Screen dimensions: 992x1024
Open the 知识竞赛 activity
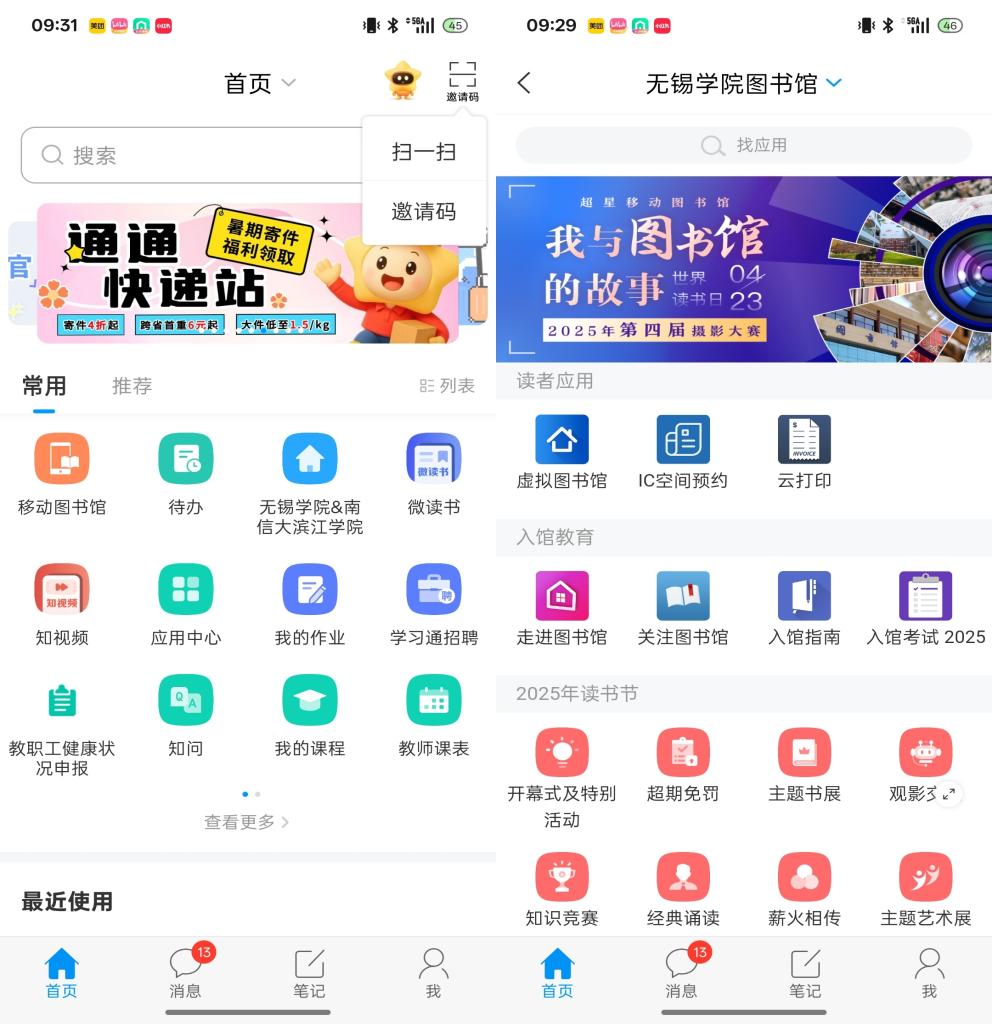click(562, 890)
